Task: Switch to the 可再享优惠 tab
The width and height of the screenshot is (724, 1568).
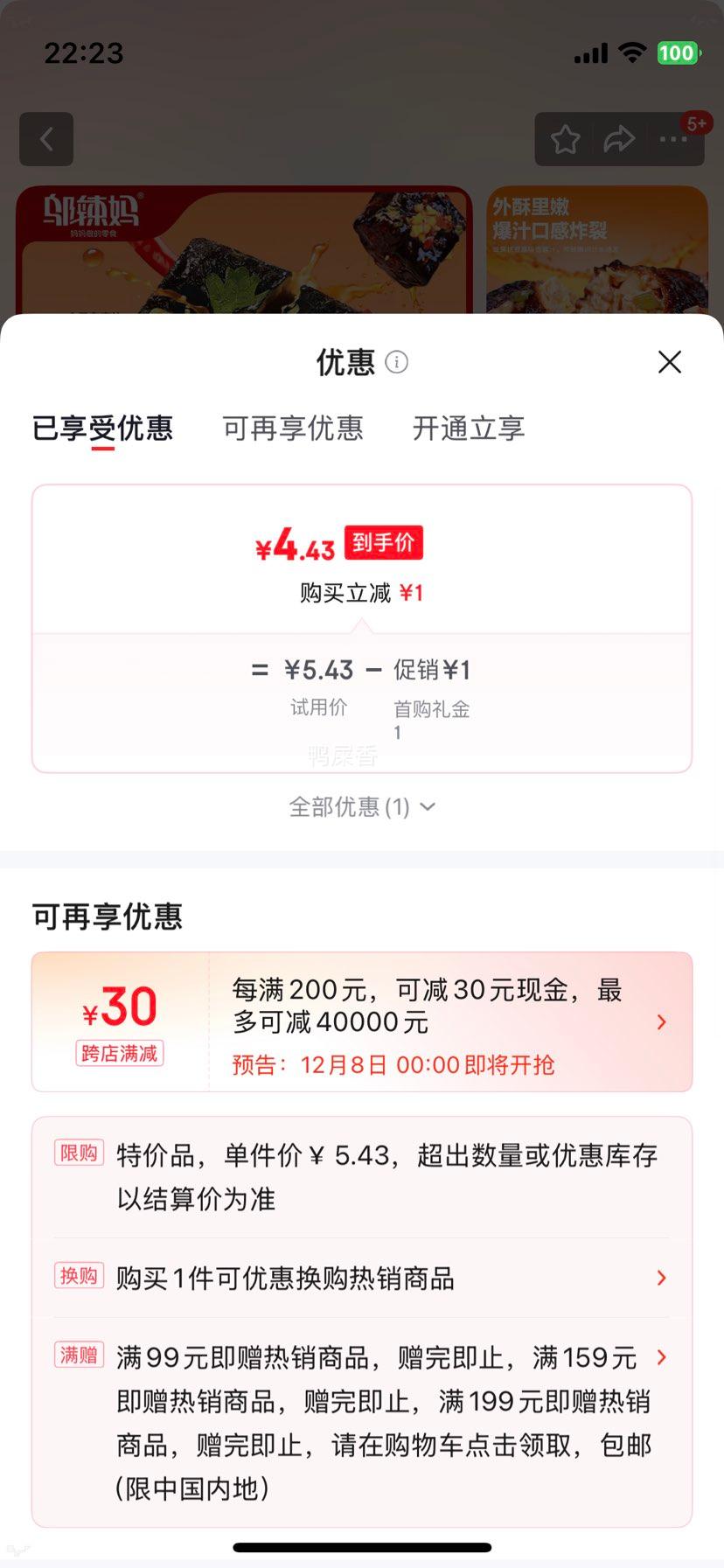Action: point(293,429)
